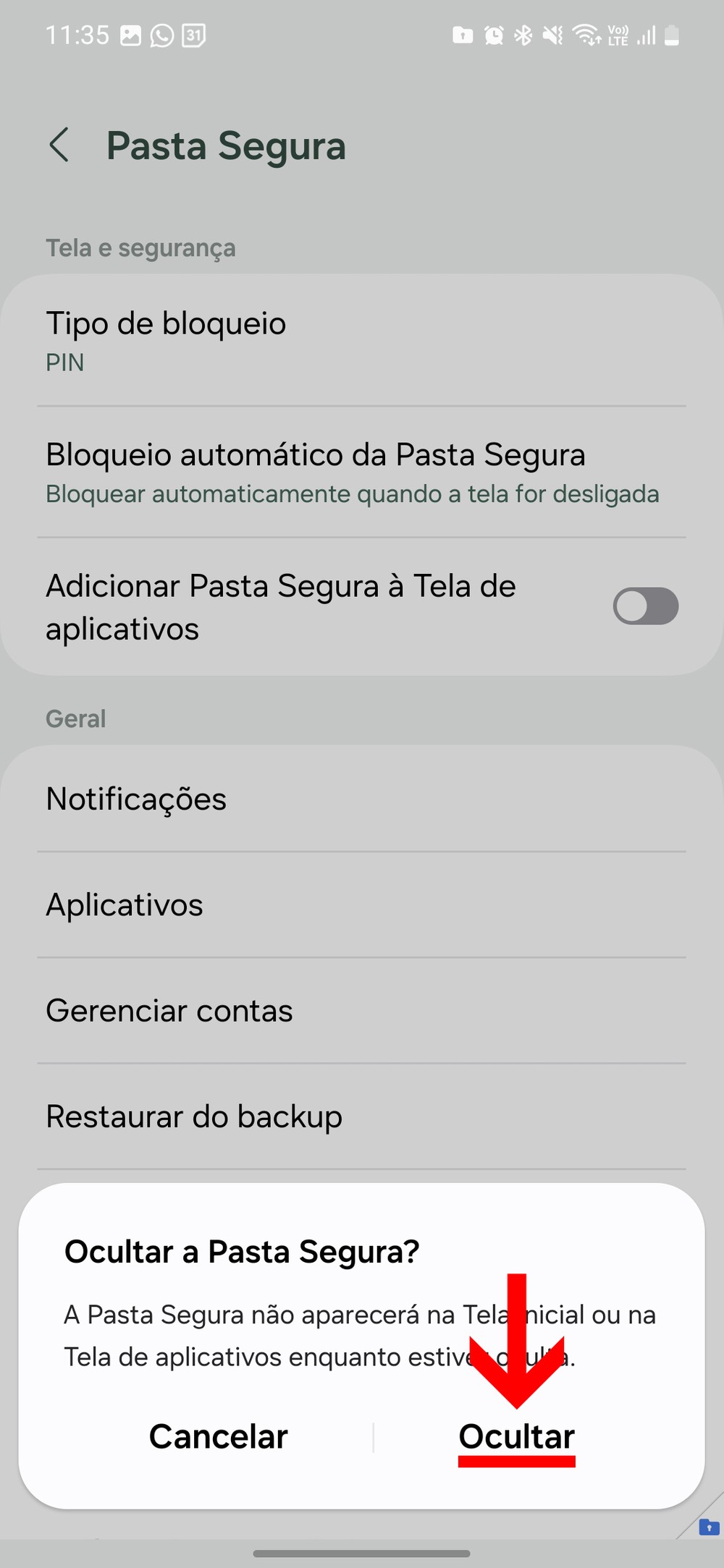Open Restaurar do backup

(x=361, y=1116)
